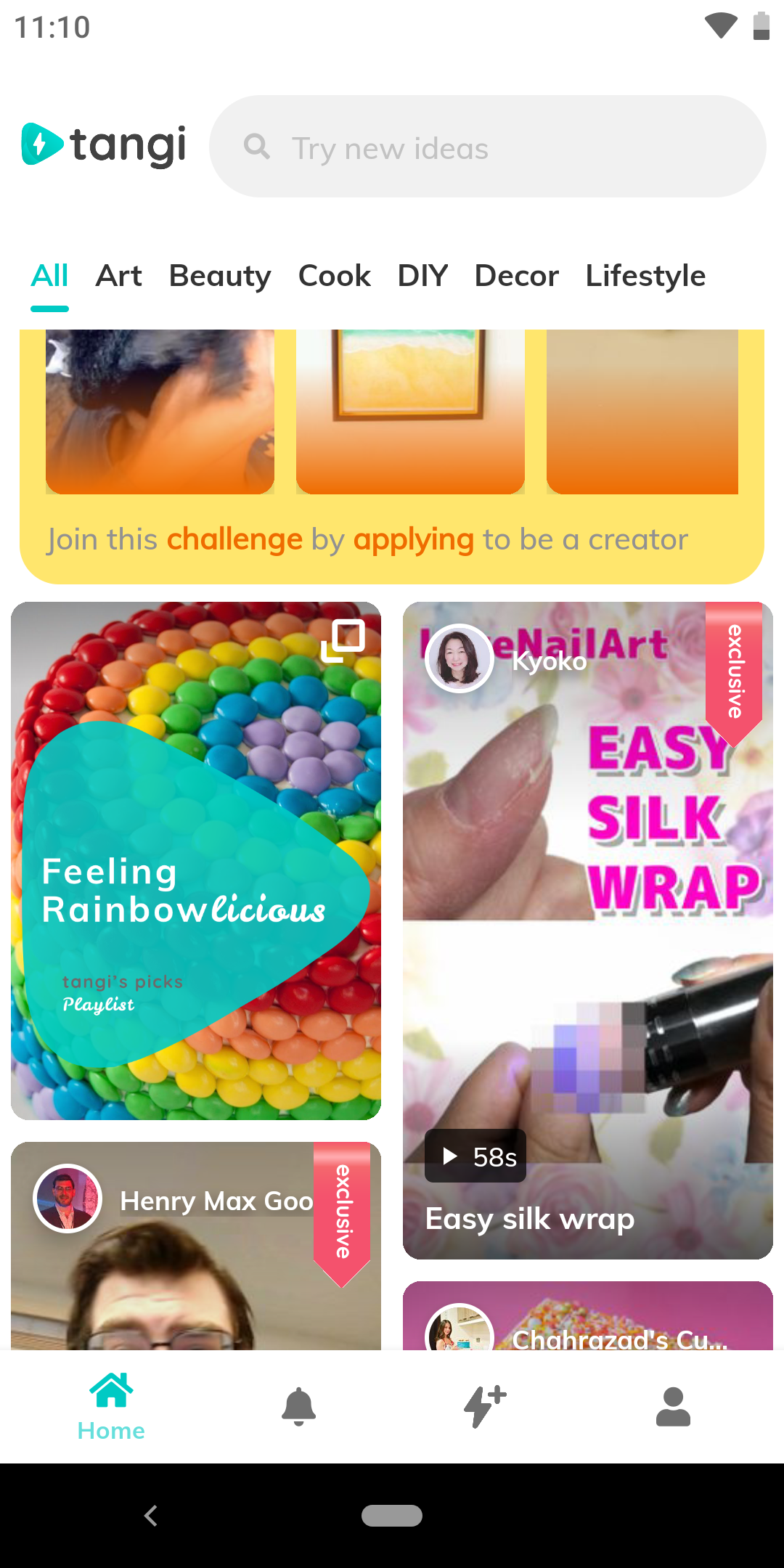Tap the Home tab
Screen dimensions: 784x1568
tap(111, 1407)
